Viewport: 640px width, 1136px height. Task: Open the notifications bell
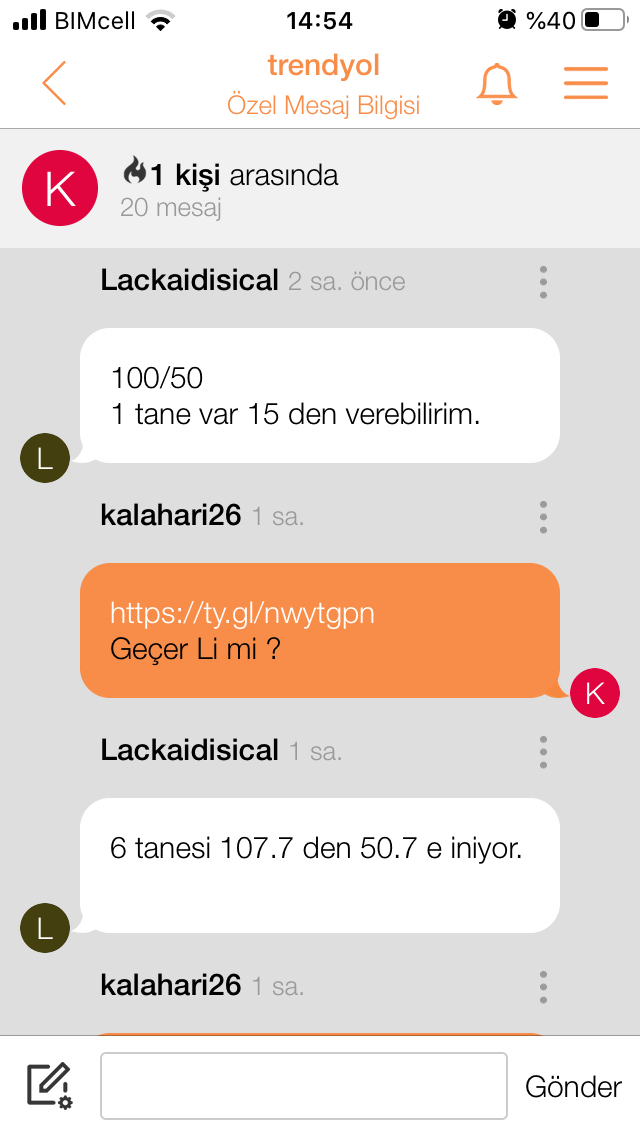tap(496, 84)
